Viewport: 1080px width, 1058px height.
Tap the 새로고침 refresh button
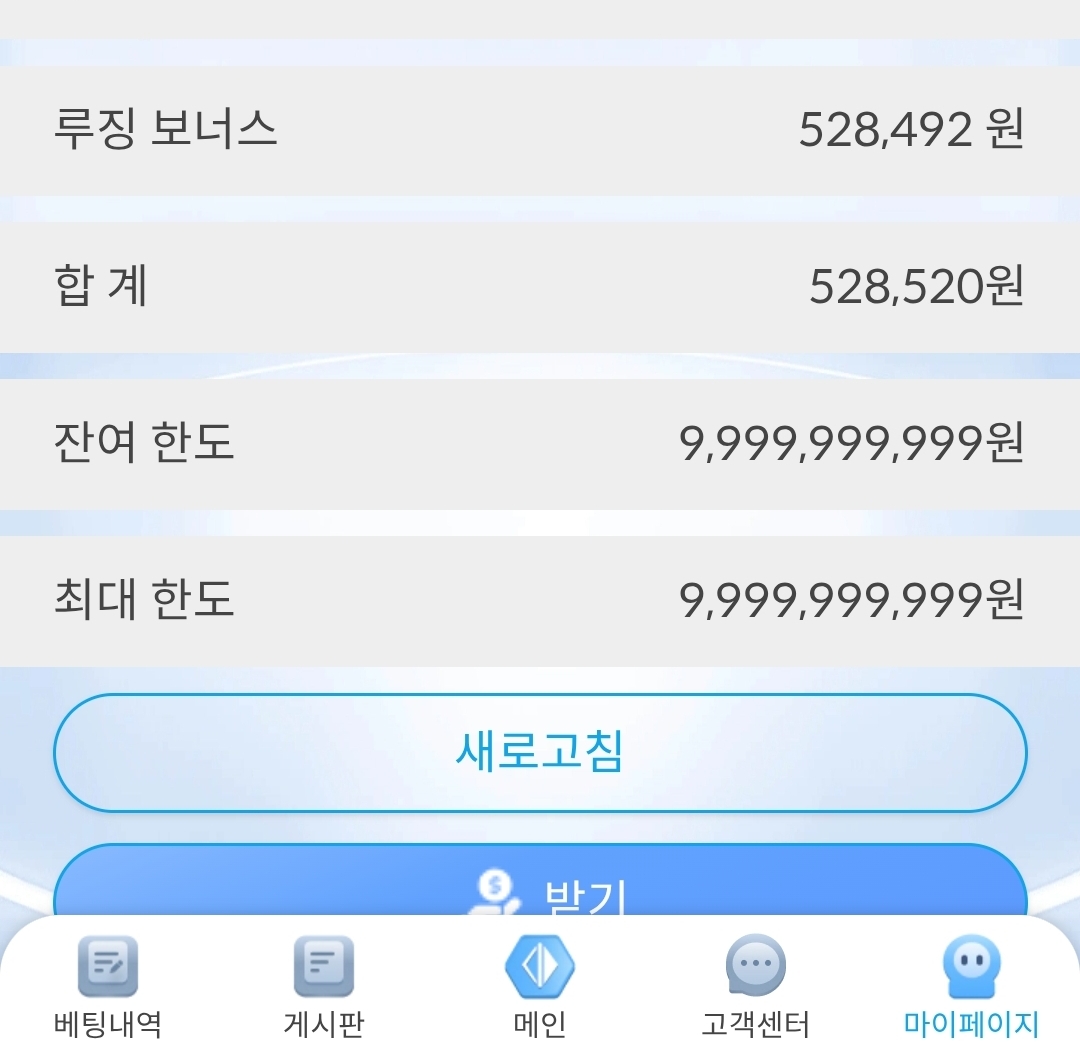coord(540,752)
